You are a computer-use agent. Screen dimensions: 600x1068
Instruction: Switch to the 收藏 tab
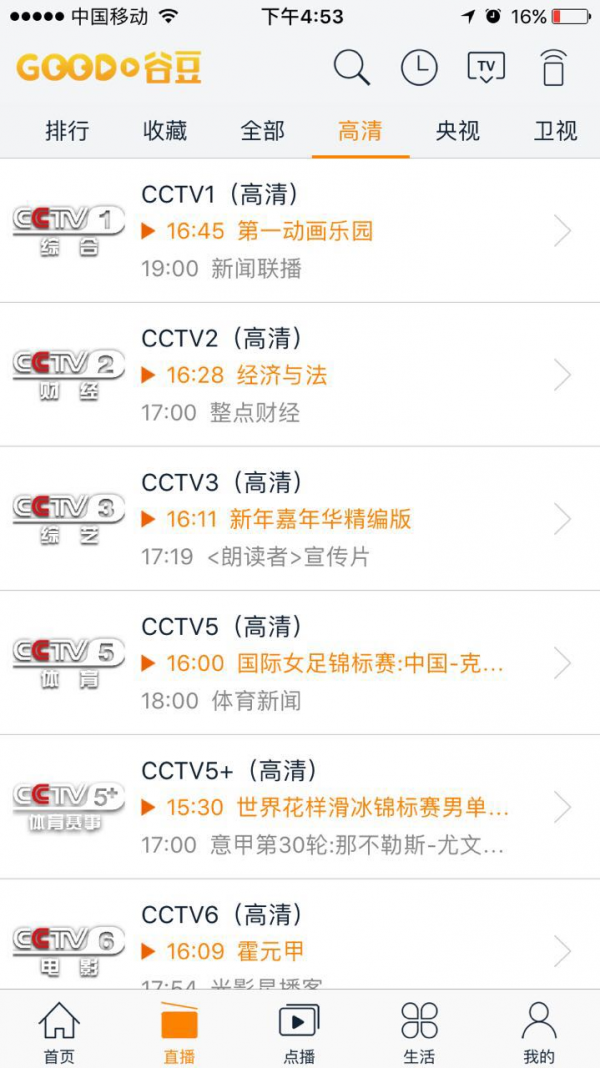tap(165, 130)
